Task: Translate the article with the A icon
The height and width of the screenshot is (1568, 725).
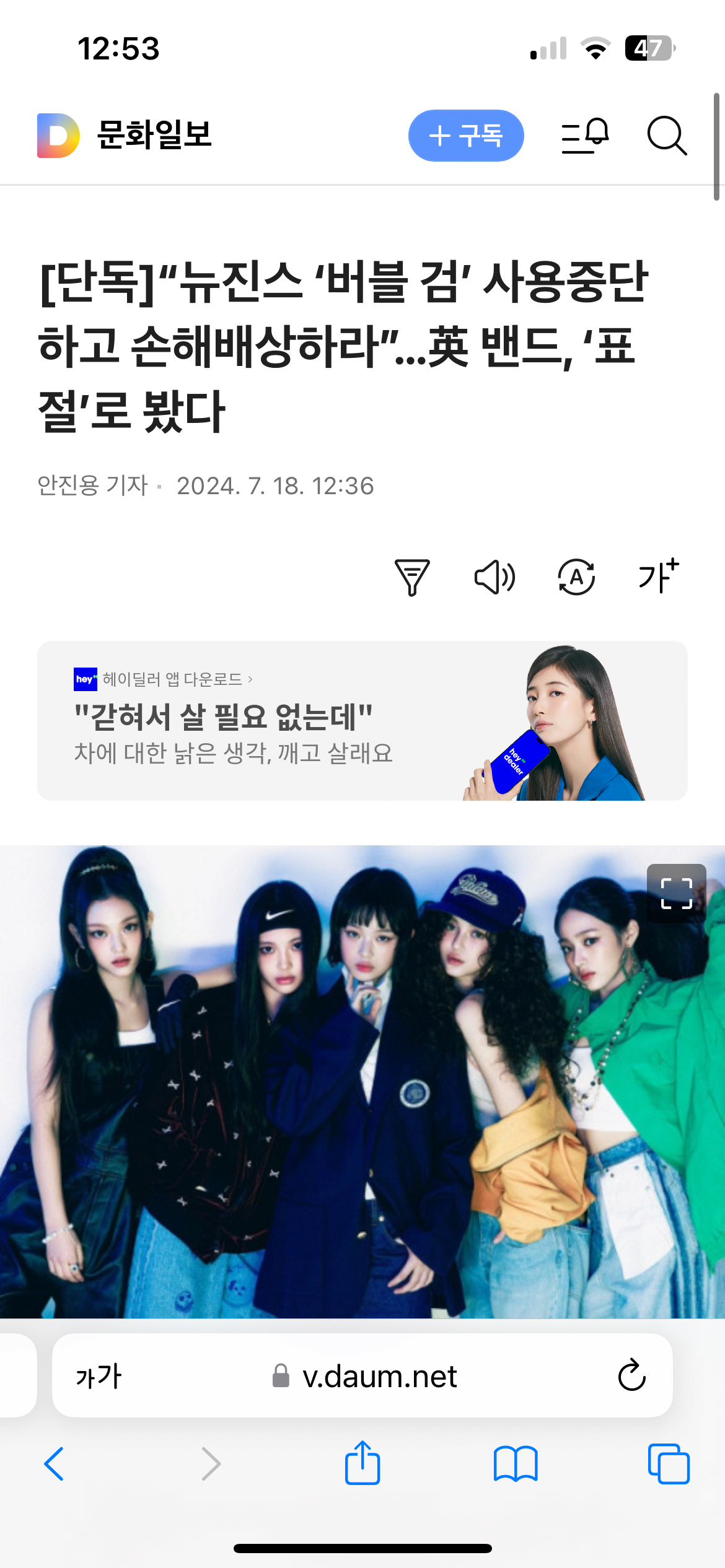Action: tap(576, 577)
